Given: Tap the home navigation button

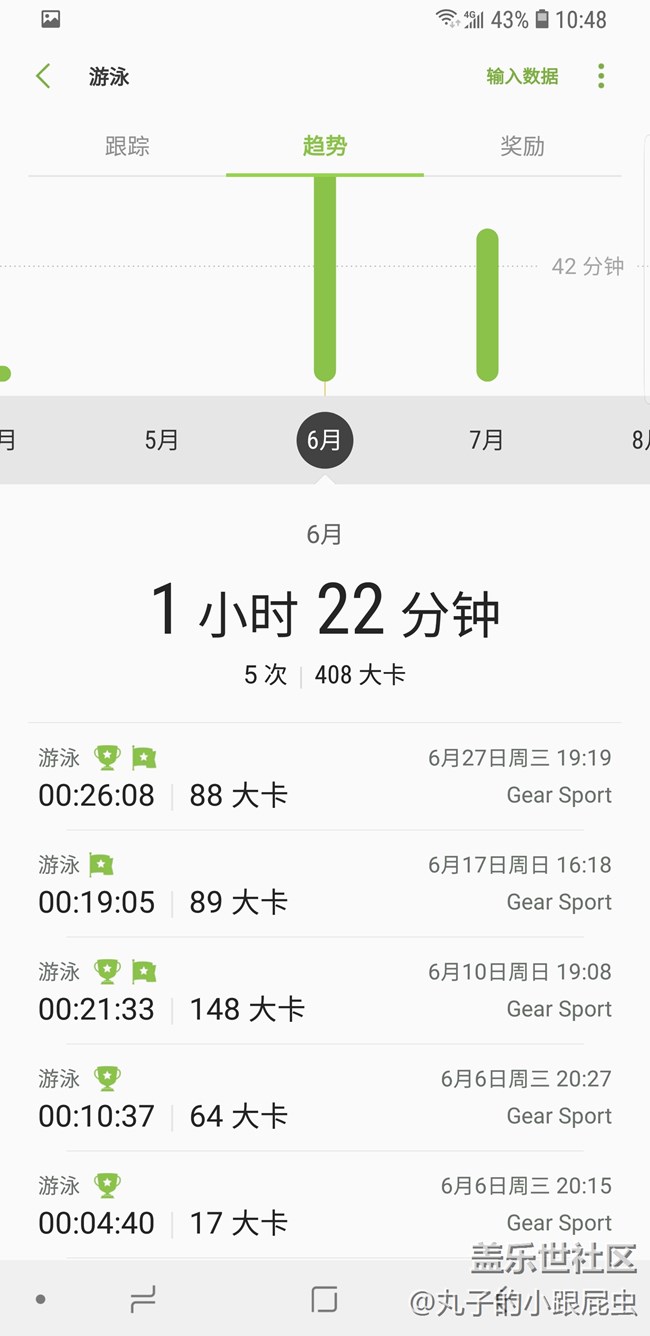Looking at the screenshot, I should click(324, 1299).
